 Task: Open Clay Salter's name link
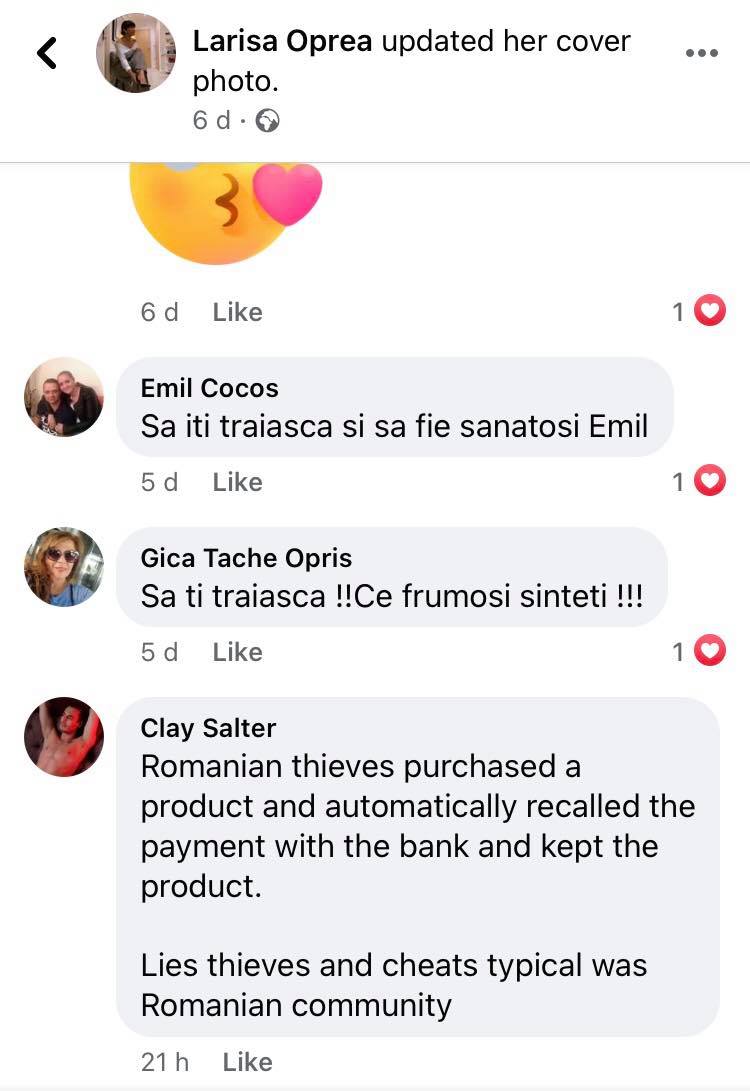(x=208, y=728)
